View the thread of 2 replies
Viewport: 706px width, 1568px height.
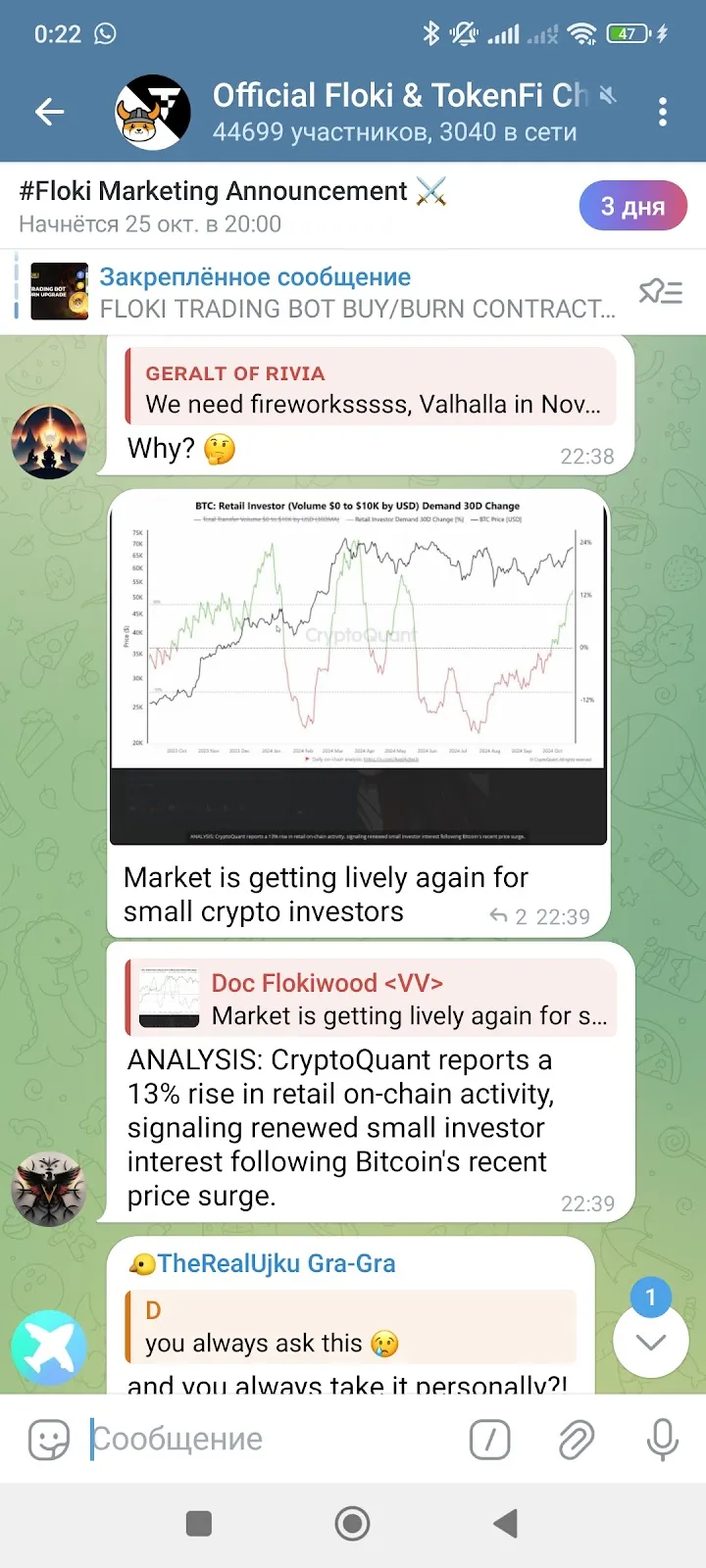[x=509, y=916]
